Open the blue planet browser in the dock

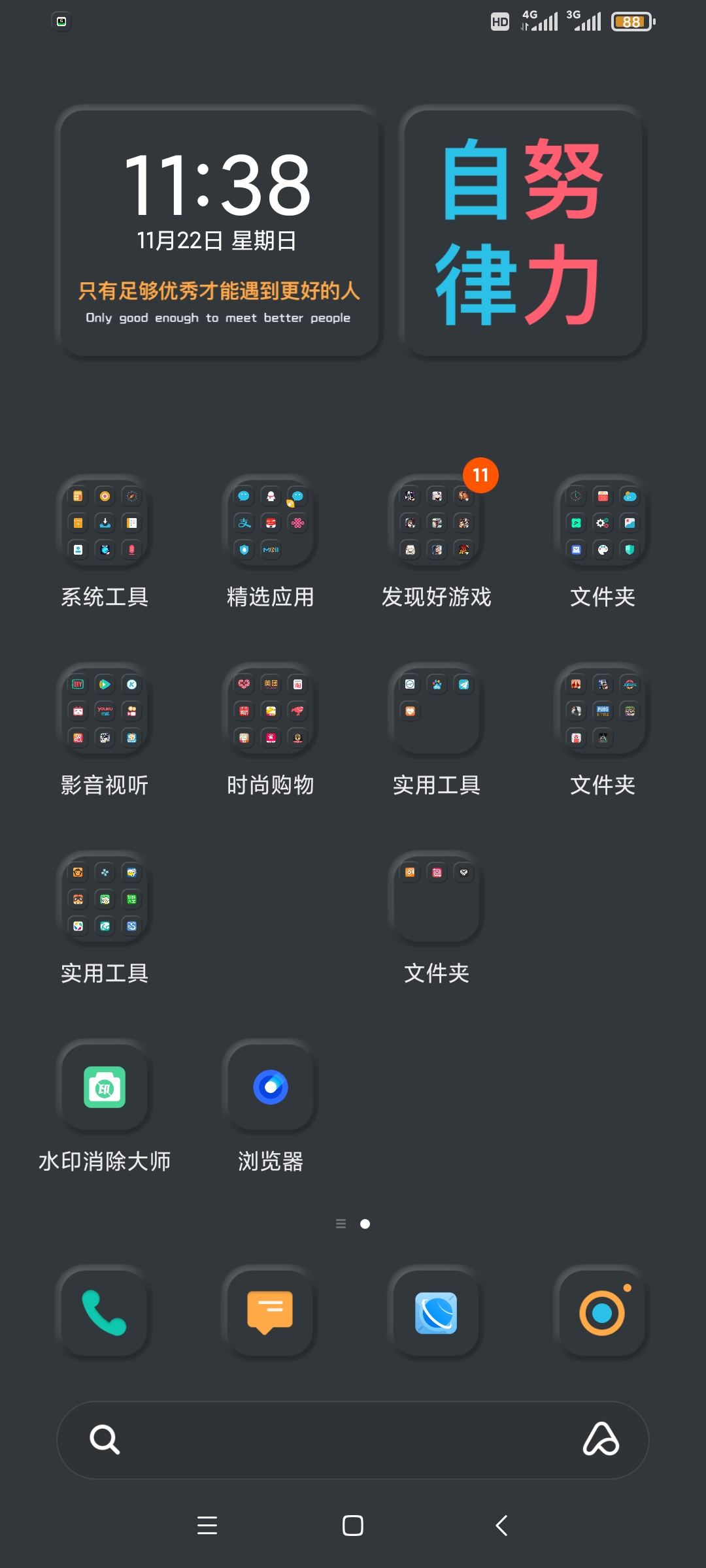click(437, 1313)
